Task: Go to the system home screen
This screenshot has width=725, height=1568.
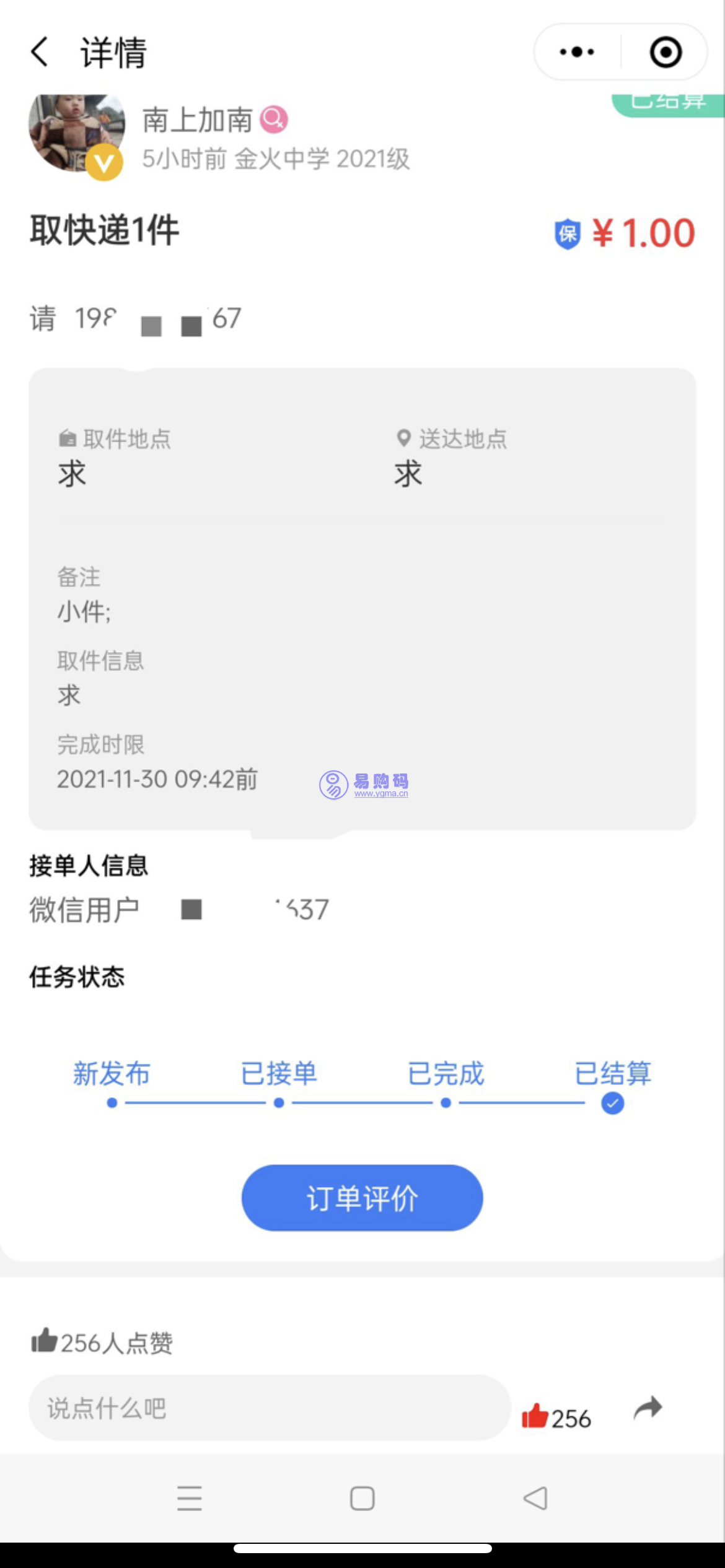Action: (362, 1499)
